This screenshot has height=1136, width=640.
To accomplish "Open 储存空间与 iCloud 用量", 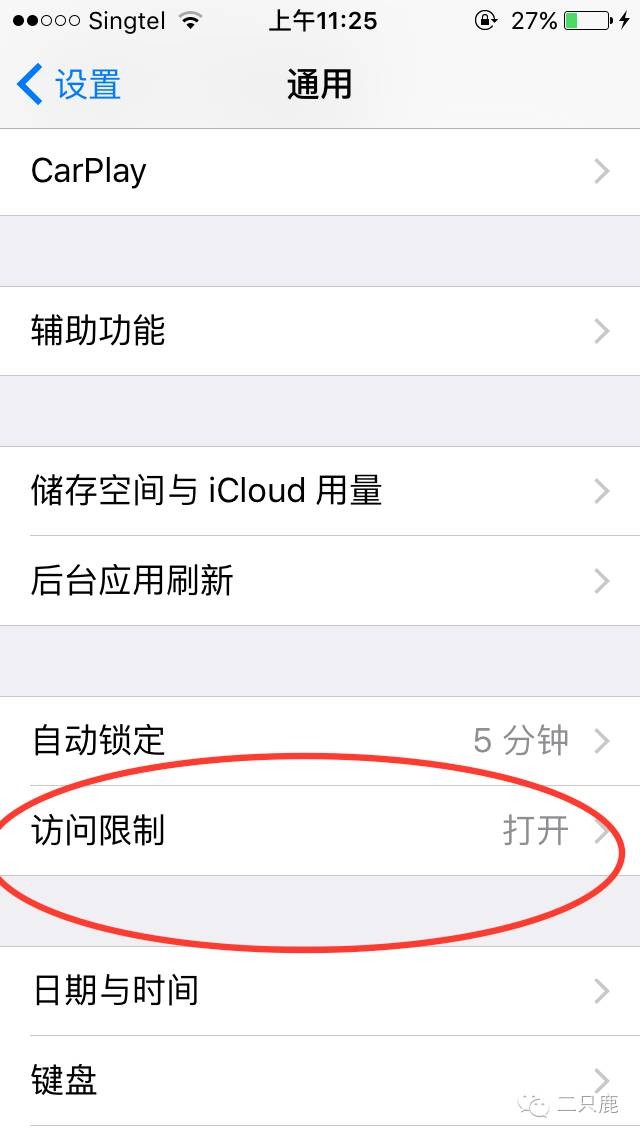I will [320, 491].
